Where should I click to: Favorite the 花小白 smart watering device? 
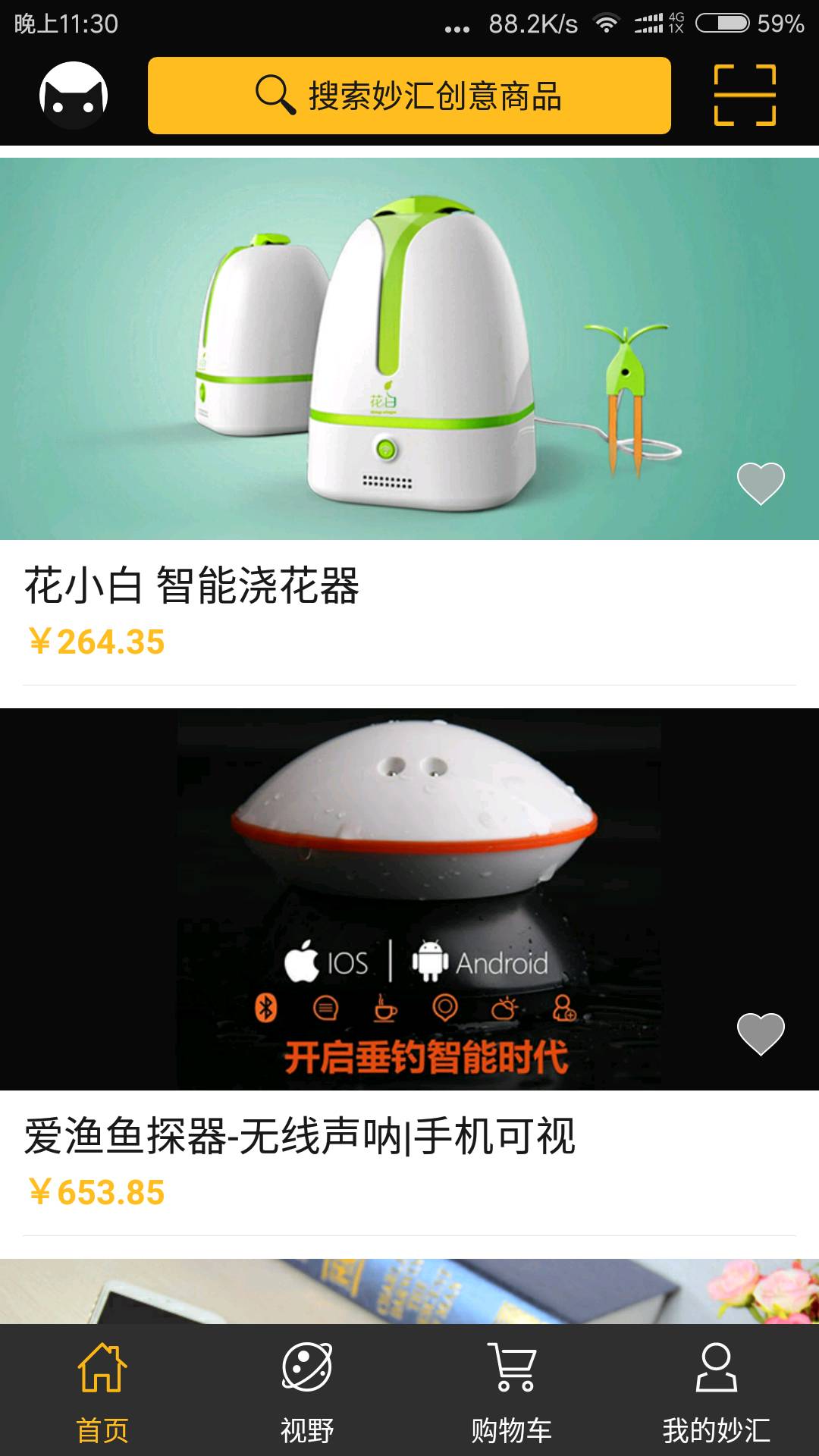(762, 482)
